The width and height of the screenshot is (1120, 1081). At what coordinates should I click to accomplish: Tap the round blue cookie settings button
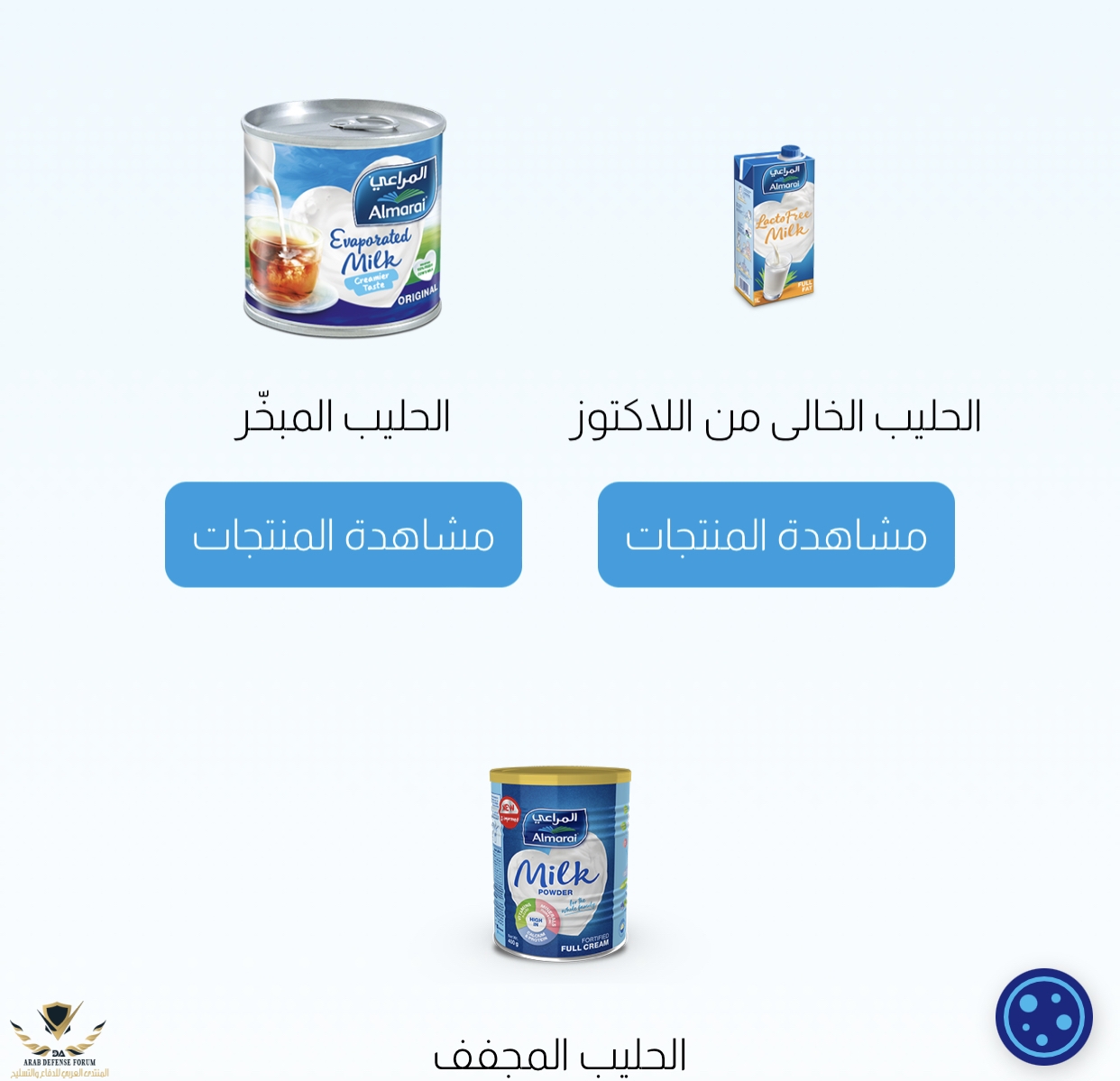[x=1043, y=1017]
